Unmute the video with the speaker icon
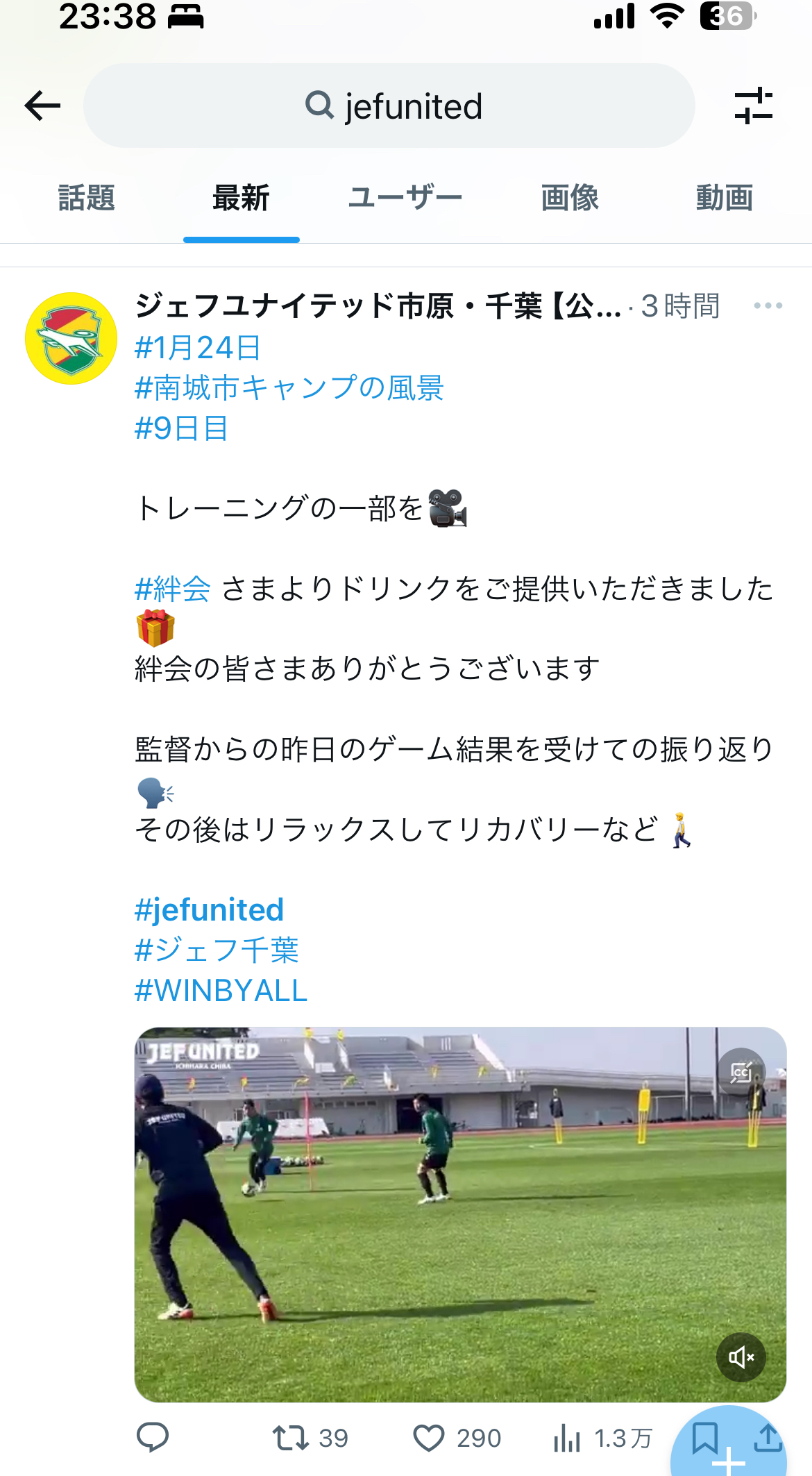 [x=741, y=1357]
